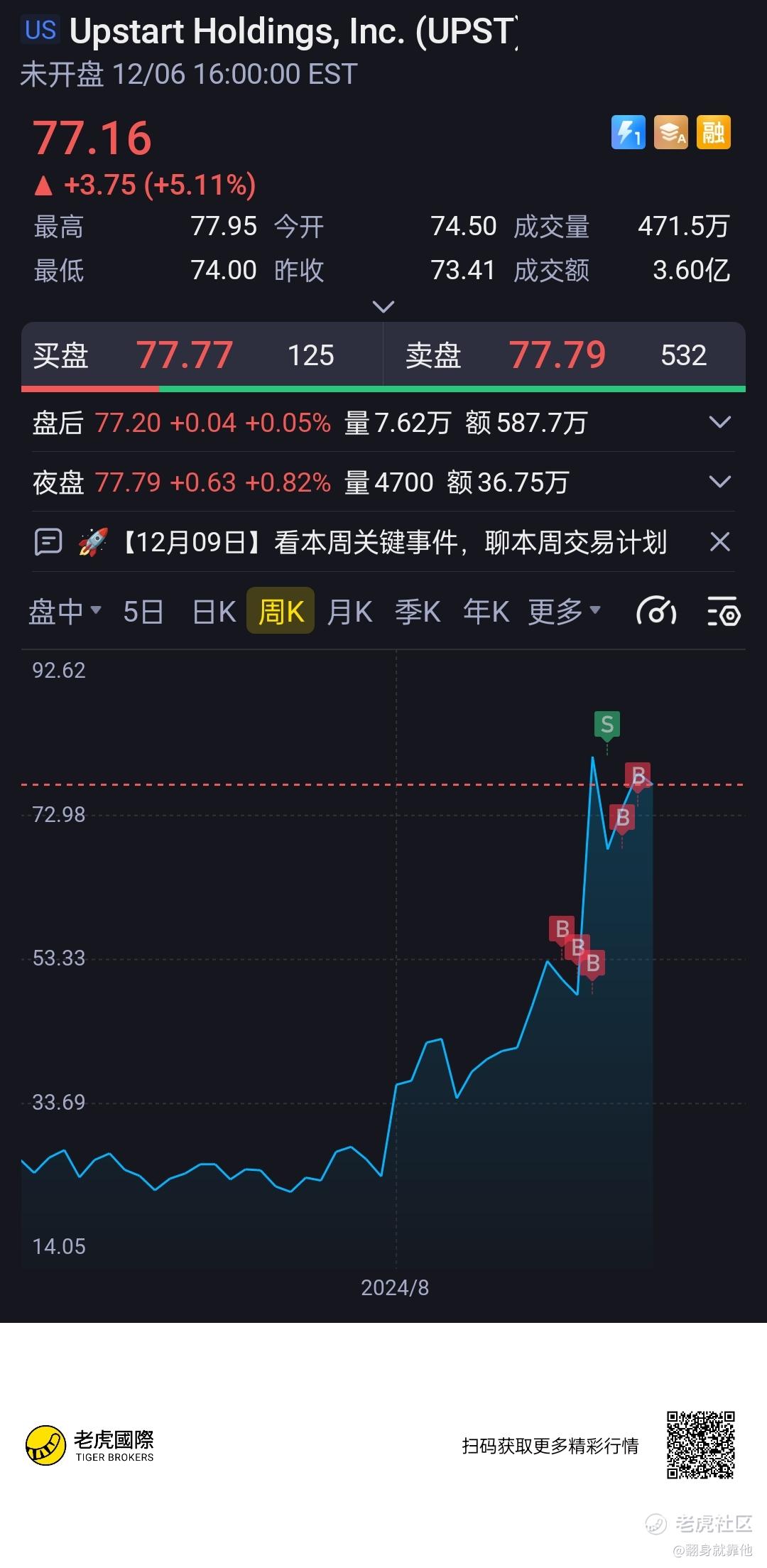Open the 盘中 intraday dropdown
This screenshot has height=1568, width=767.
65,611
